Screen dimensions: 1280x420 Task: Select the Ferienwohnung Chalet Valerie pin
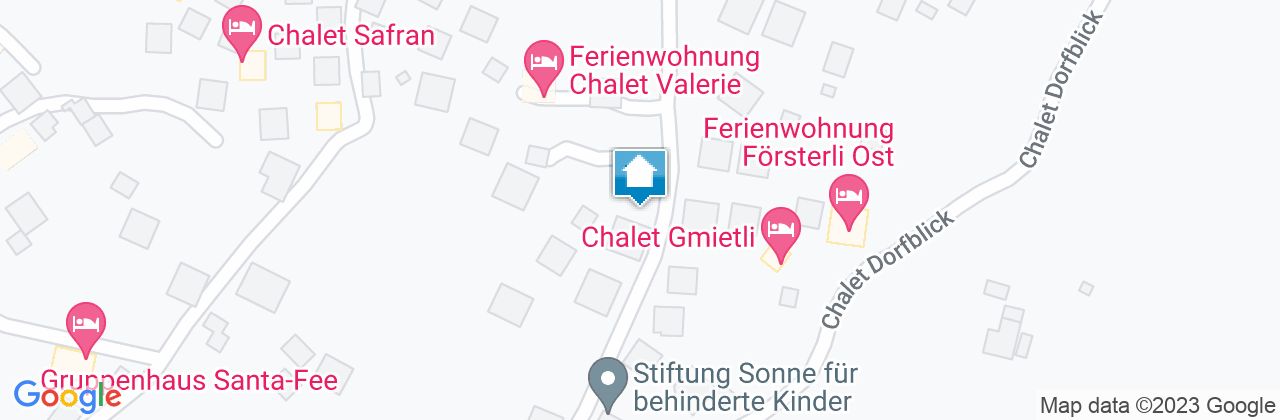pyautogui.click(x=543, y=64)
